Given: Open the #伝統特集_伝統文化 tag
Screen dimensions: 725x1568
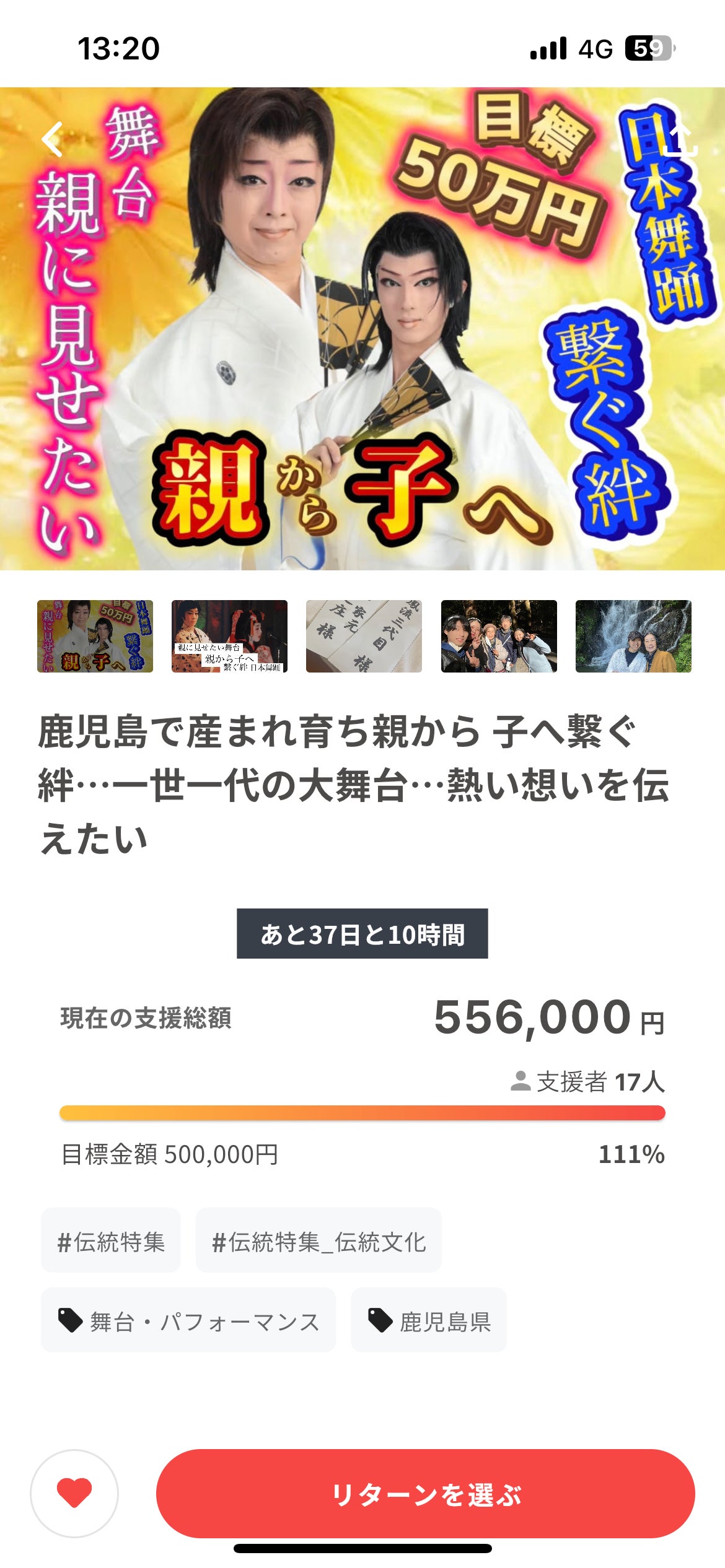Looking at the screenshot, I should tap(319, 1241).
